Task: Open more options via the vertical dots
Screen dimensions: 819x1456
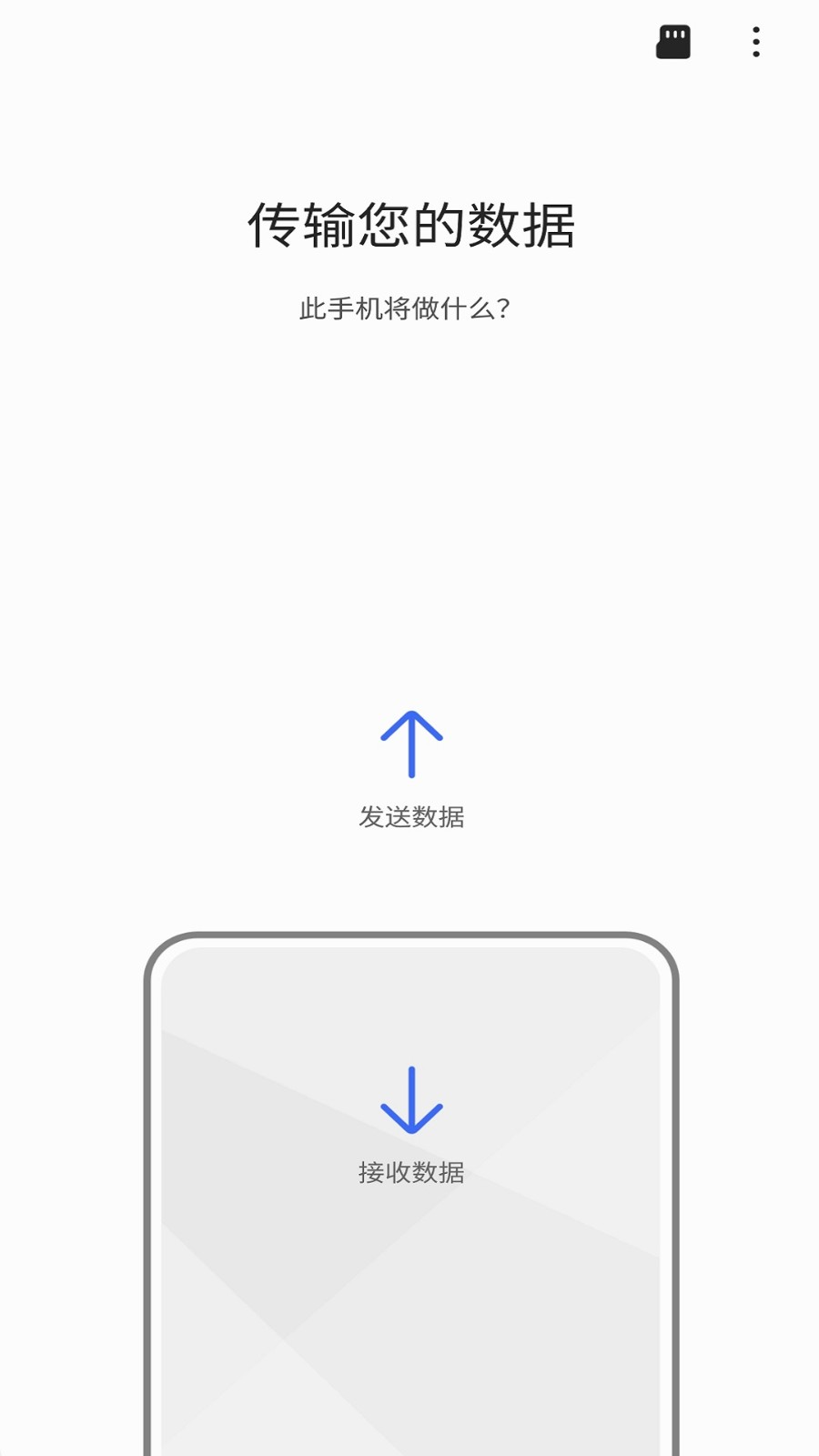Action: click(756, 43)
